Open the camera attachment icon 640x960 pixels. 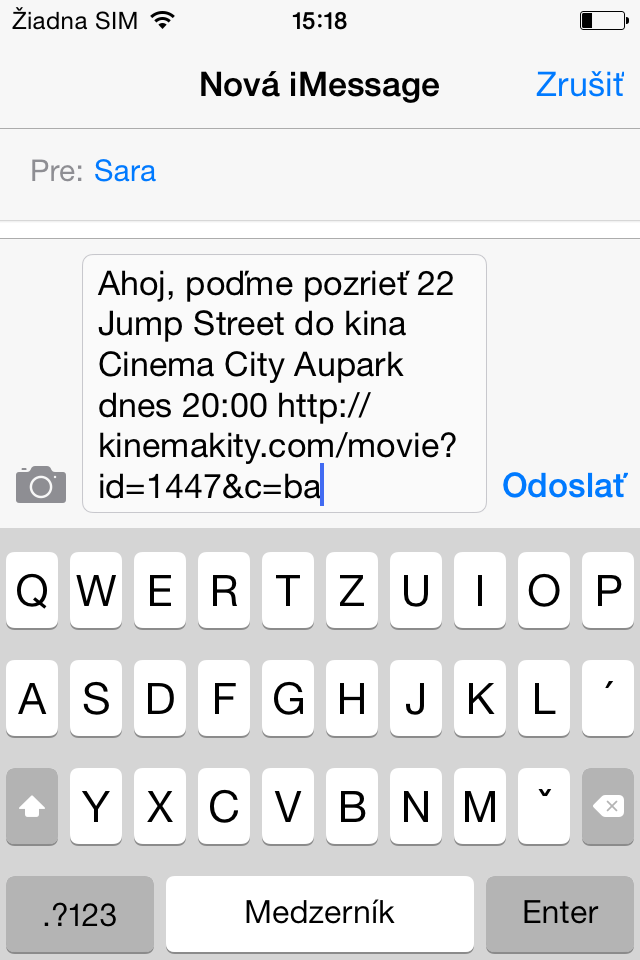tap(41, 485)
